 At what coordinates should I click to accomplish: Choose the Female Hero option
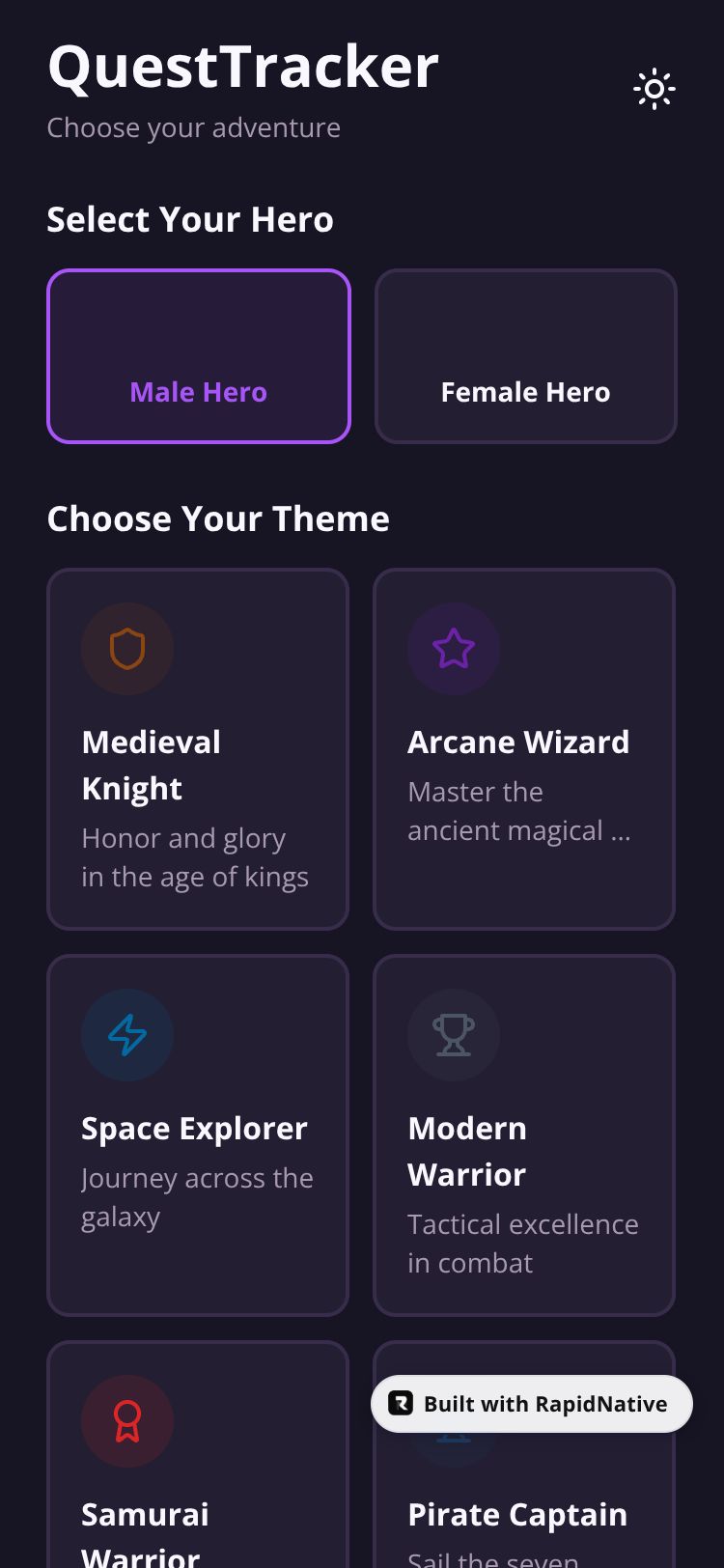525,356
